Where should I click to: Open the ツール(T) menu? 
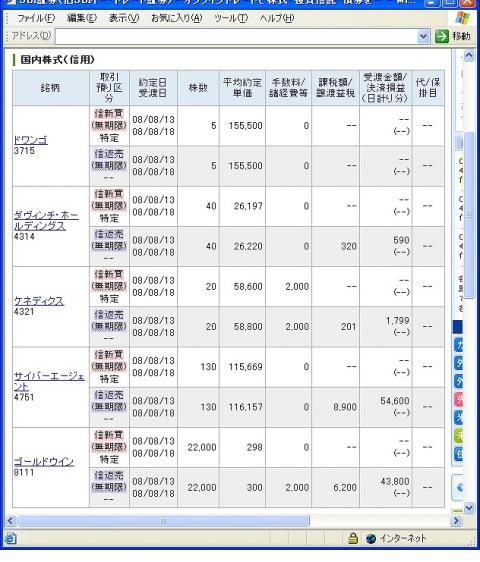pyautogui.click(x=231, y=18)
